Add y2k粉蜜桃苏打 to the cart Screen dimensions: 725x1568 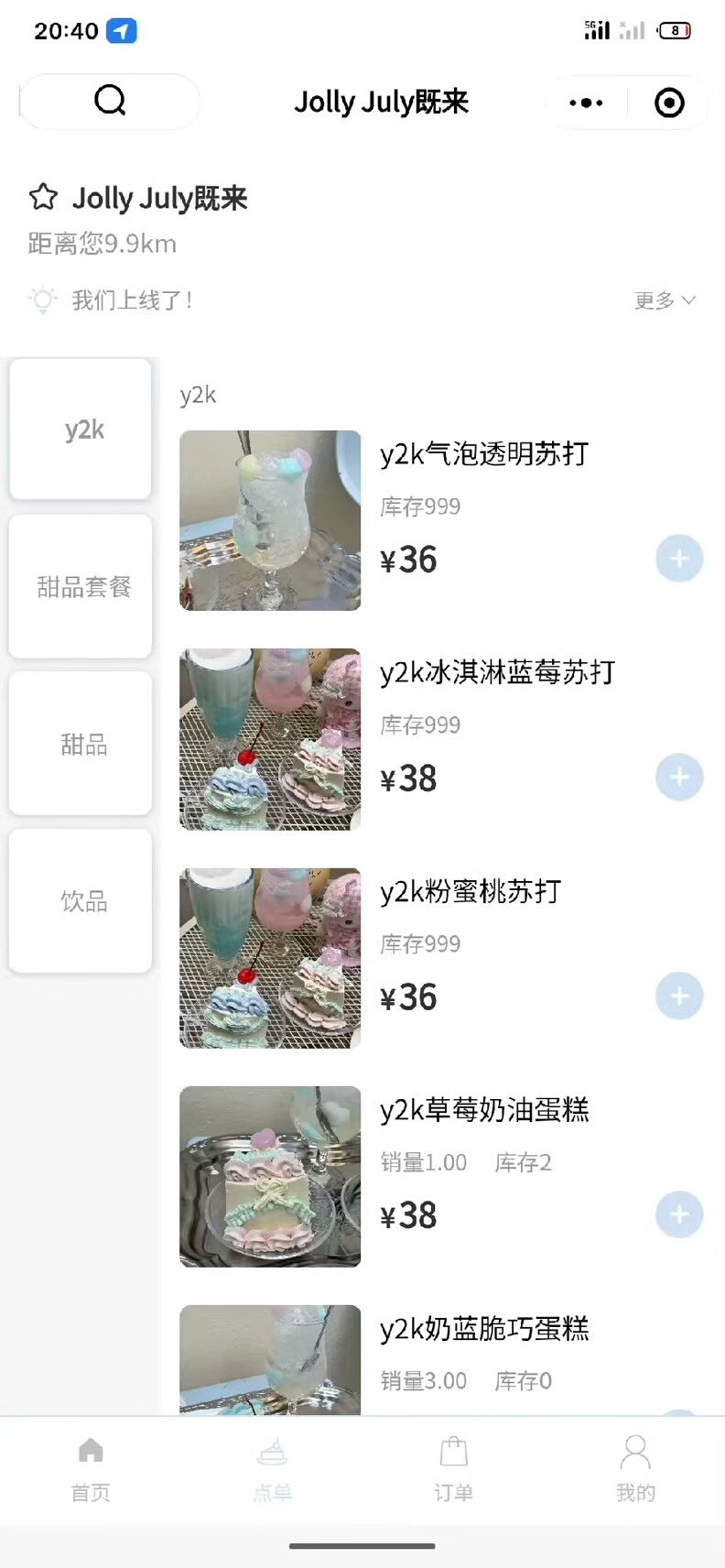pos(679,996)
